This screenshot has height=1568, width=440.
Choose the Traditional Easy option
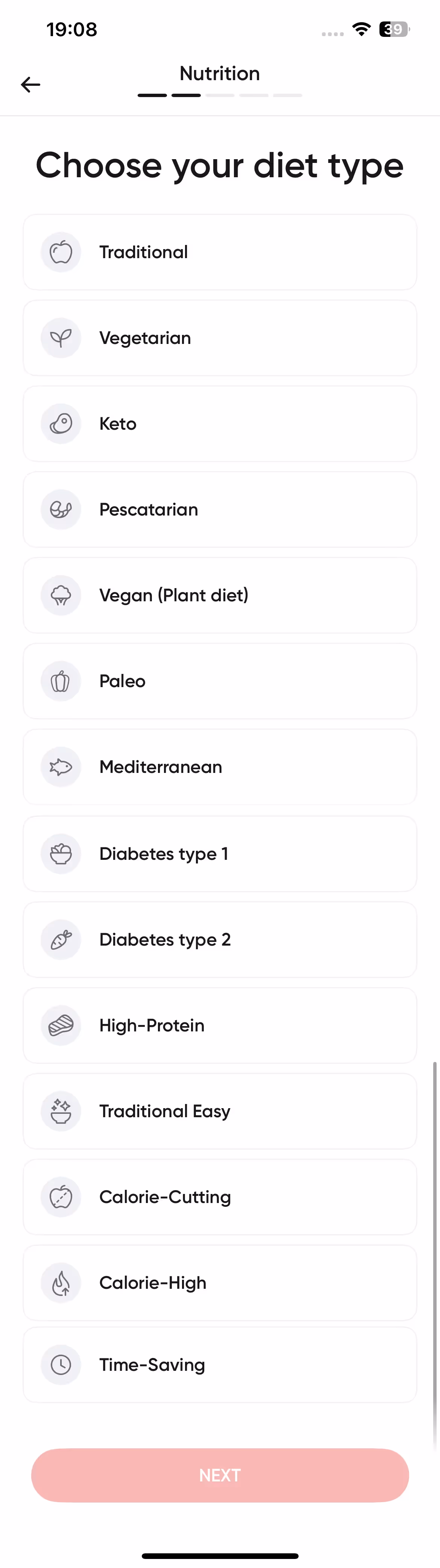pos(220,1111)
